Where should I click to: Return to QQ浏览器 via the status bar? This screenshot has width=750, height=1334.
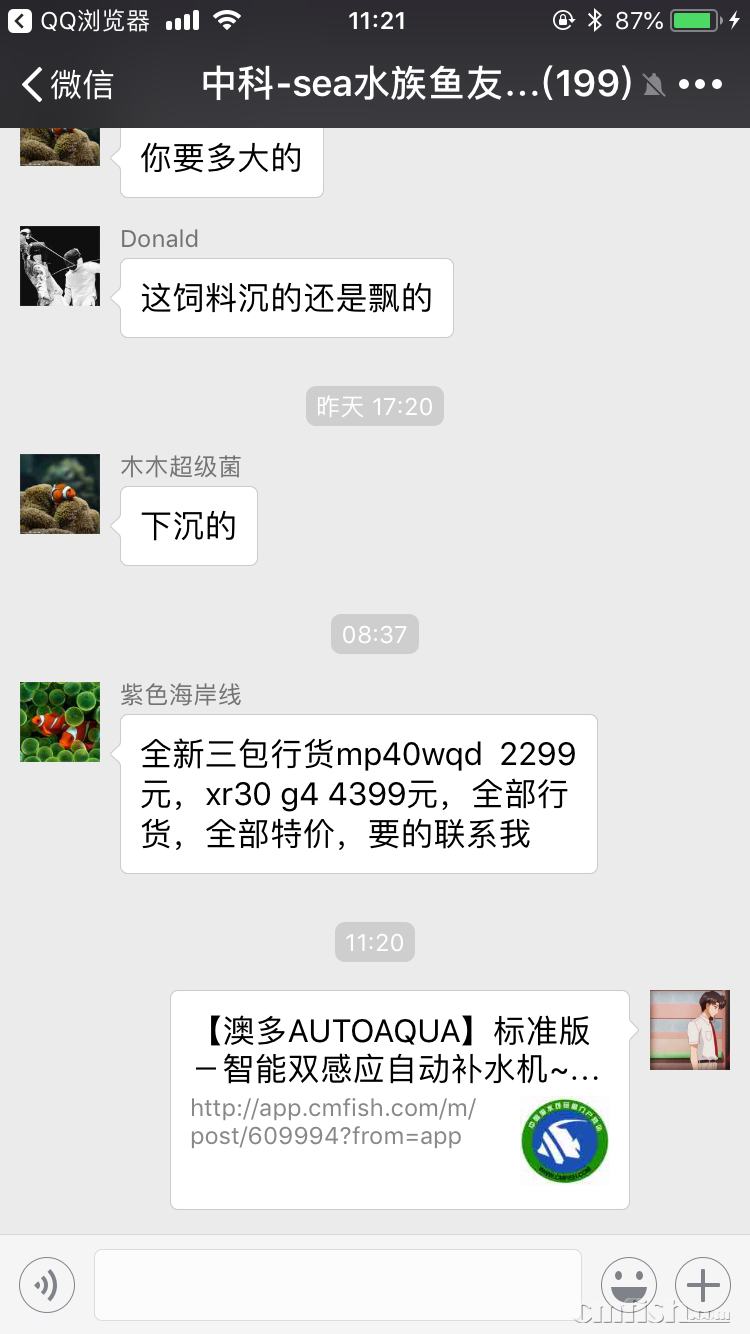point(80,20)
